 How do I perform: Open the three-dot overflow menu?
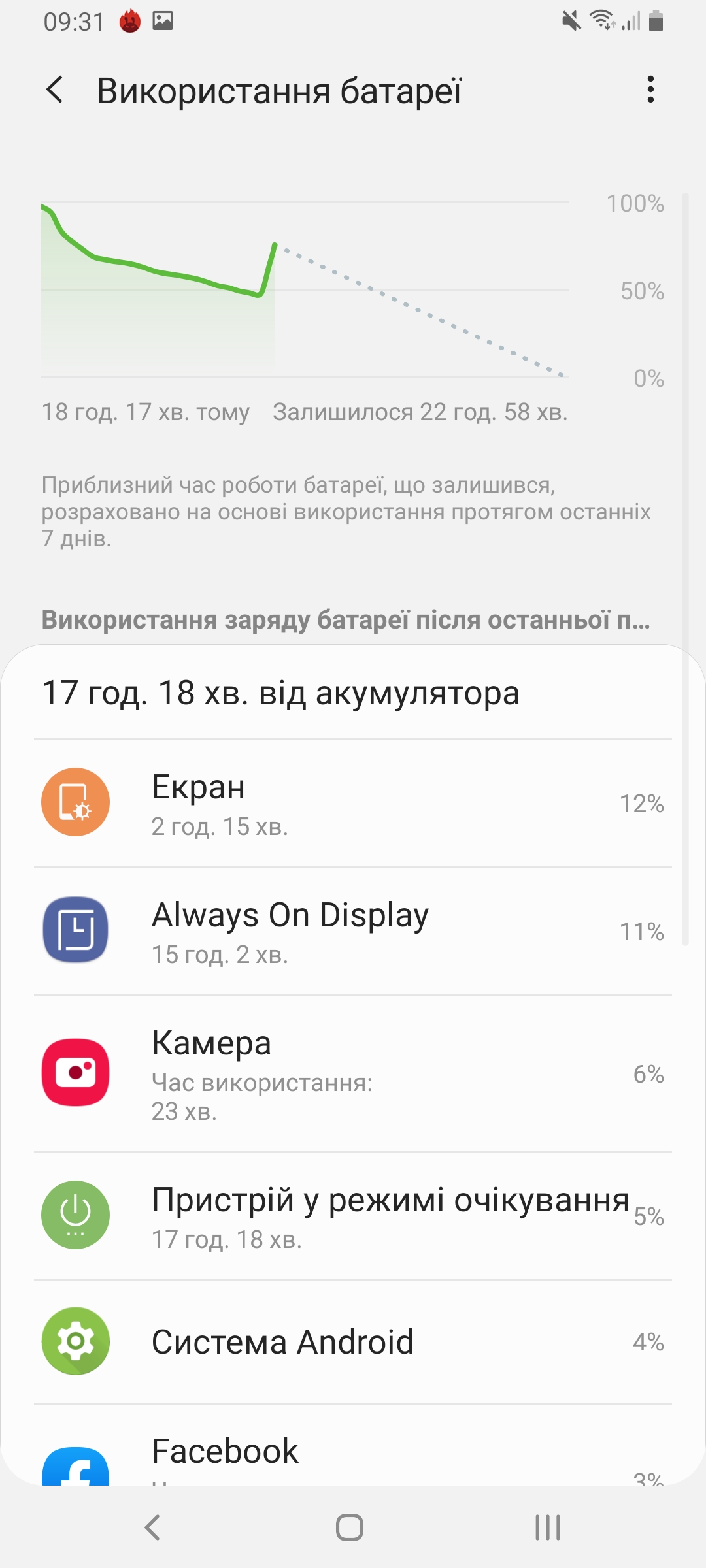pyautogui.click(x=651, y=91)
